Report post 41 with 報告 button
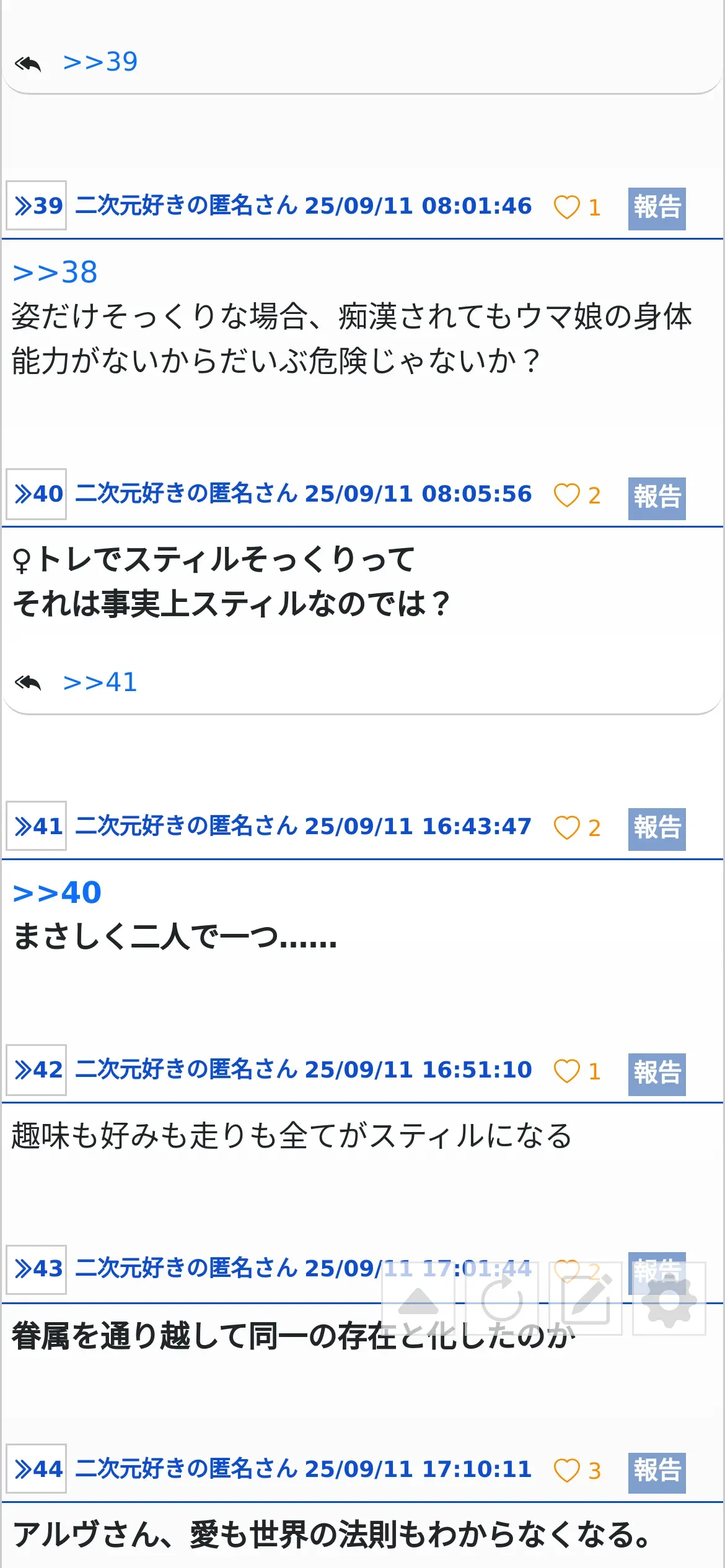 [x=656, y=829]
